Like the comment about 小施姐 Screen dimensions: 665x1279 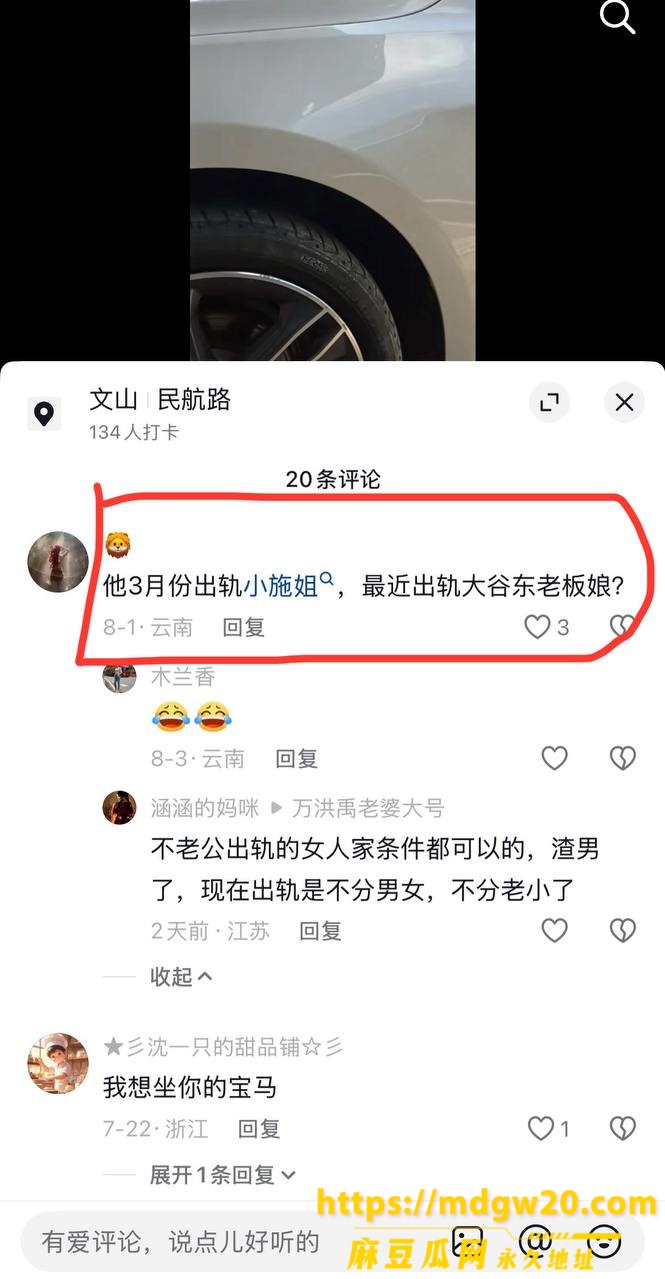point(538,627)
